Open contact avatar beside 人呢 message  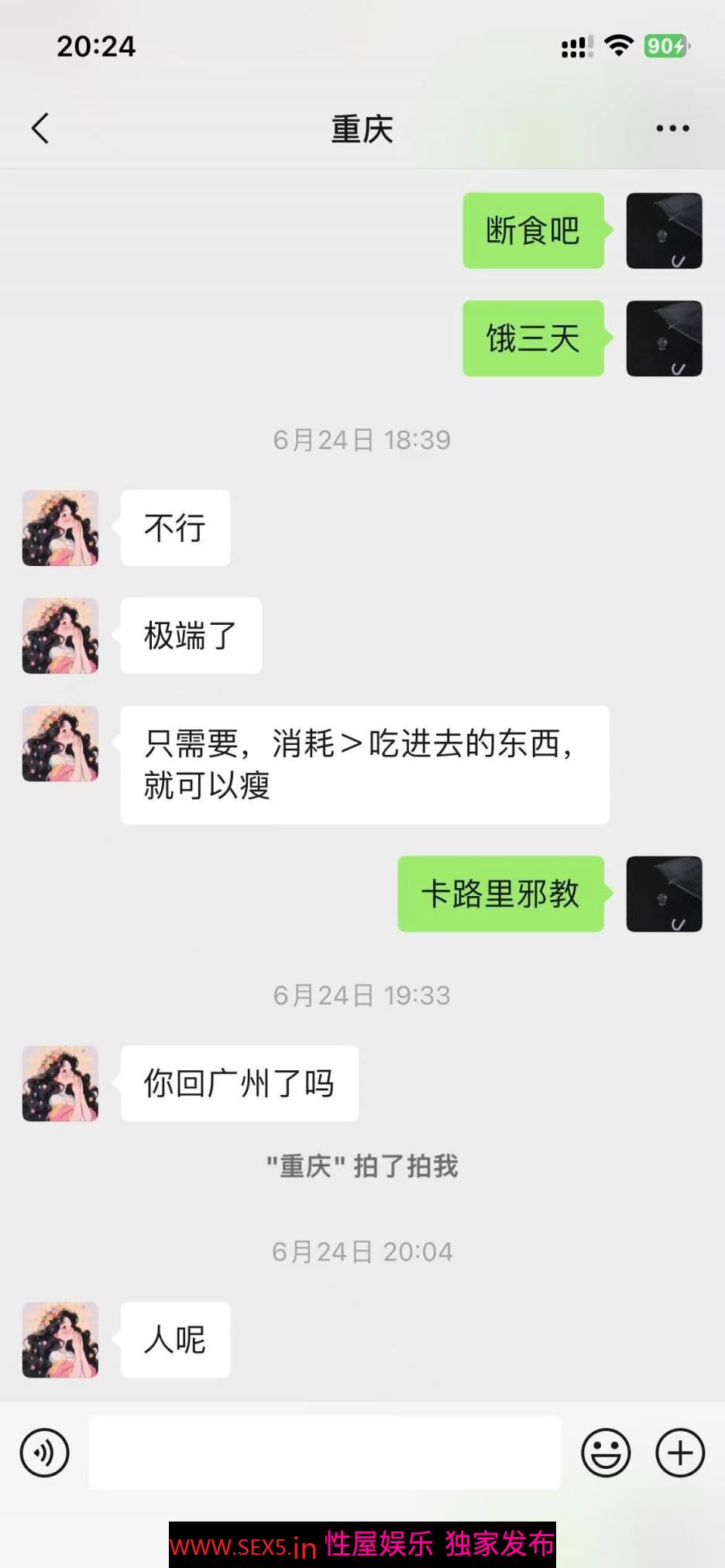[60, 1340]
